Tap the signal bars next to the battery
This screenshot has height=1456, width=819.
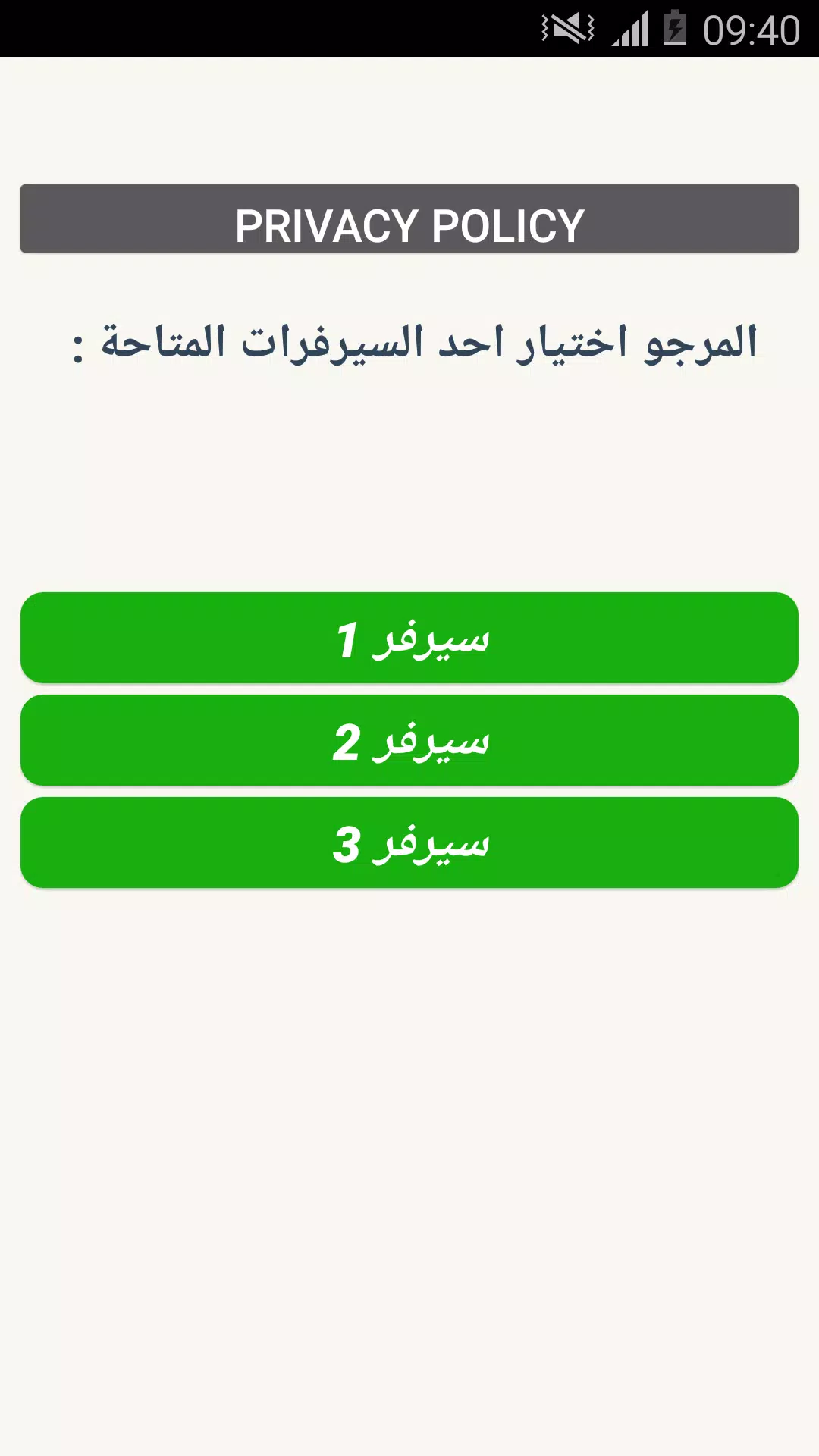click(x=630, y=29)
